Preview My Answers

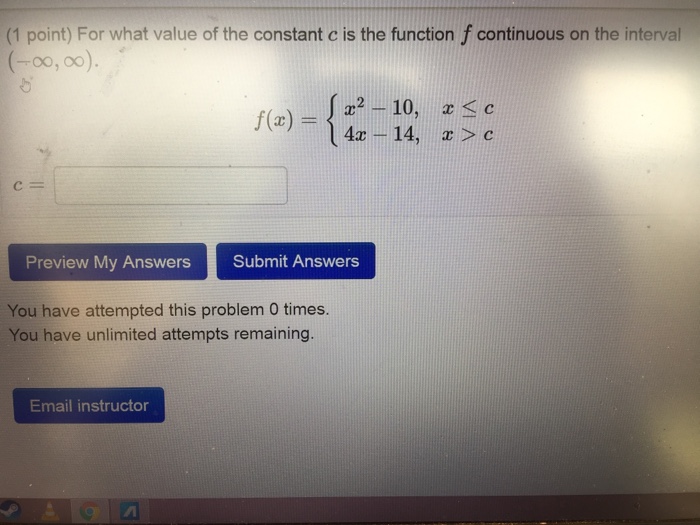(108, 262)
